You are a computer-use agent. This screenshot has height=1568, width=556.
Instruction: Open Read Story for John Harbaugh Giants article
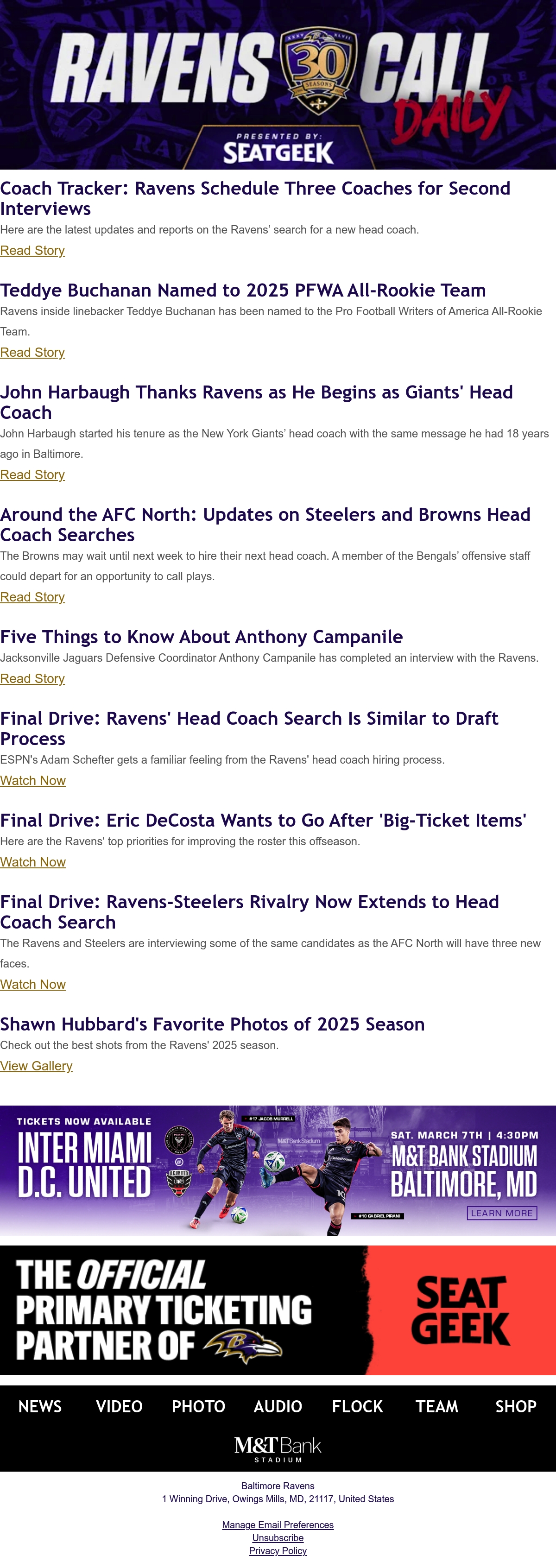tap(32, 475)
